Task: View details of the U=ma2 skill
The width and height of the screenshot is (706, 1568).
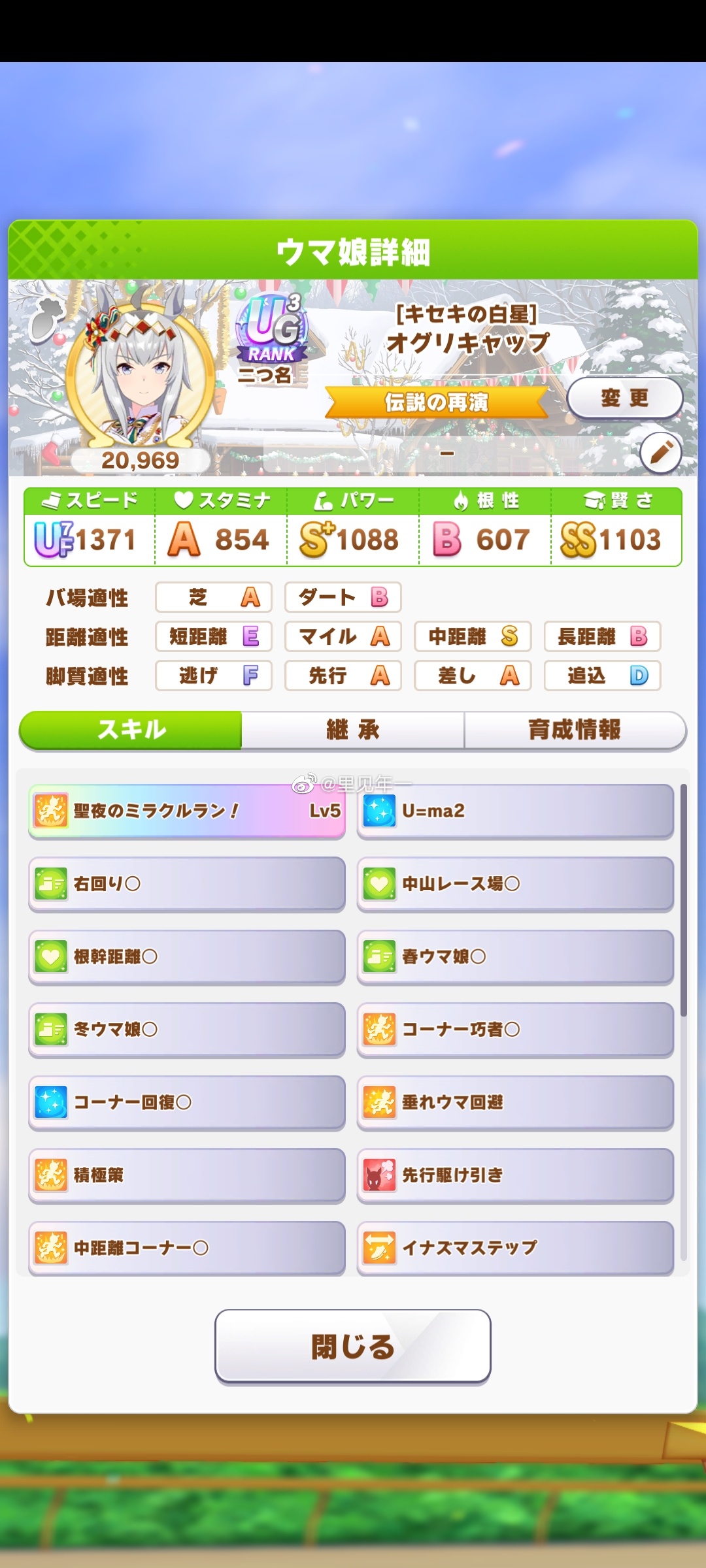Action: [515, 811]
